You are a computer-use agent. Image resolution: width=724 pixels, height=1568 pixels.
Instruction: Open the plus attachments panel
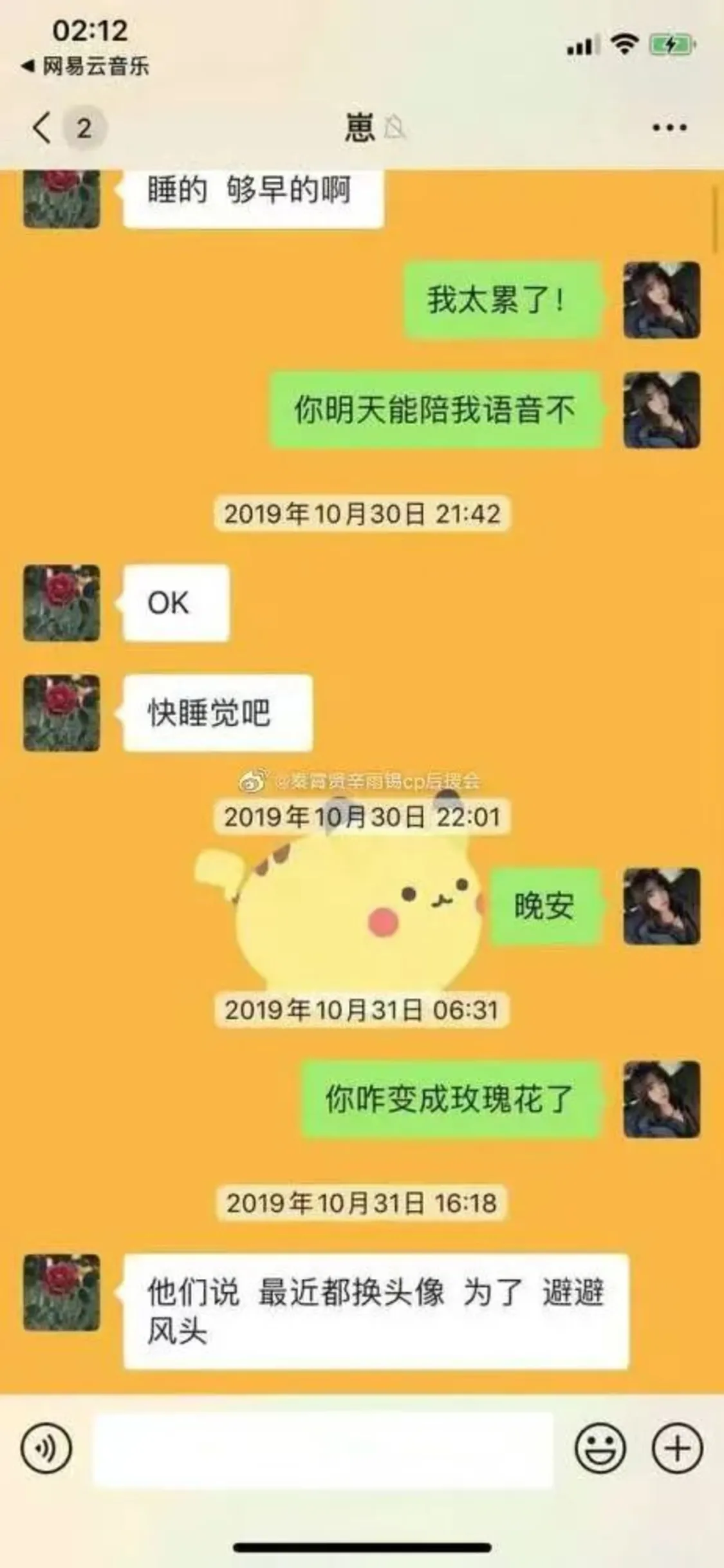[677, 1449]
